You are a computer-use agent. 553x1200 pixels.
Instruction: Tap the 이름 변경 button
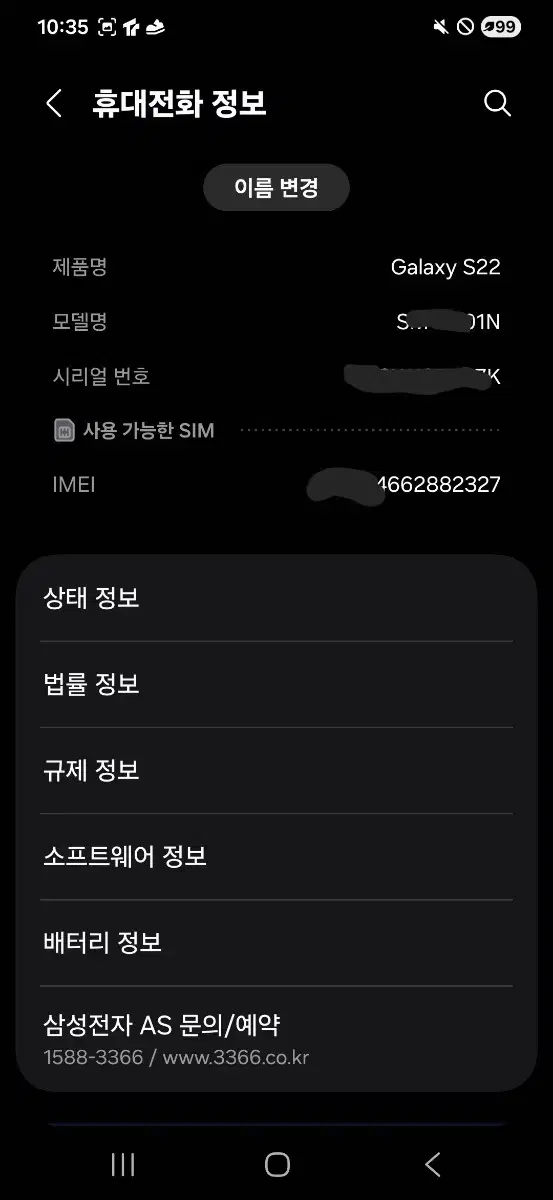(276, 187)
